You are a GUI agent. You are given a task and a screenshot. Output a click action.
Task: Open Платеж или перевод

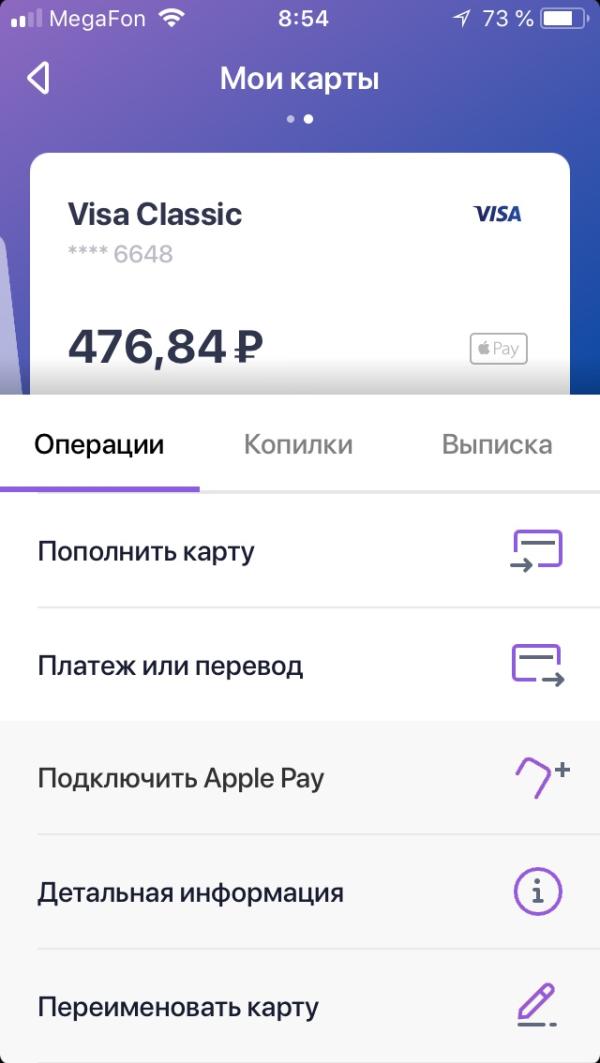pos(299,665)
